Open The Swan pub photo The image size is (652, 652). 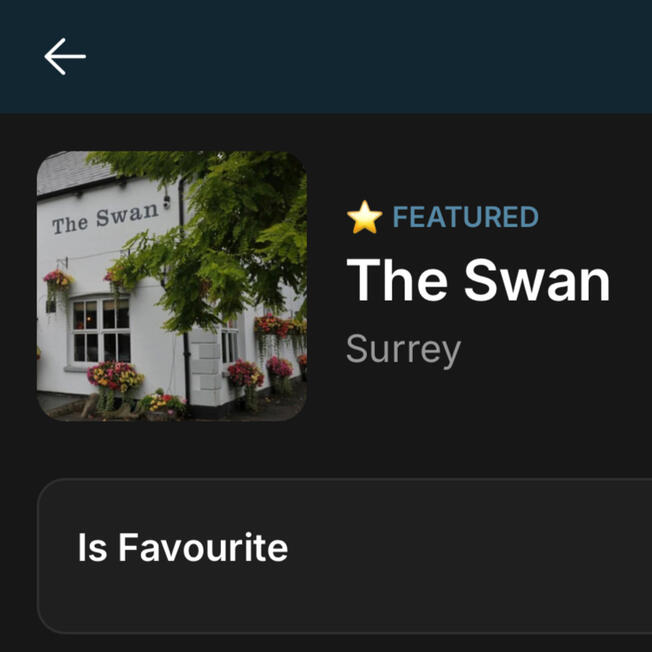point(172,286)
